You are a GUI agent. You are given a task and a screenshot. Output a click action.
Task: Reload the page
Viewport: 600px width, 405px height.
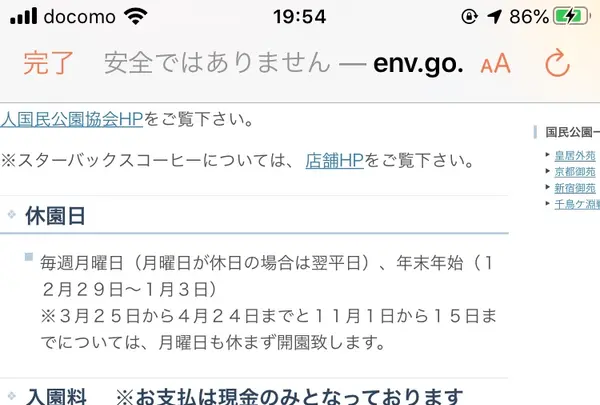pyautogui.click(x=556, y=64)
